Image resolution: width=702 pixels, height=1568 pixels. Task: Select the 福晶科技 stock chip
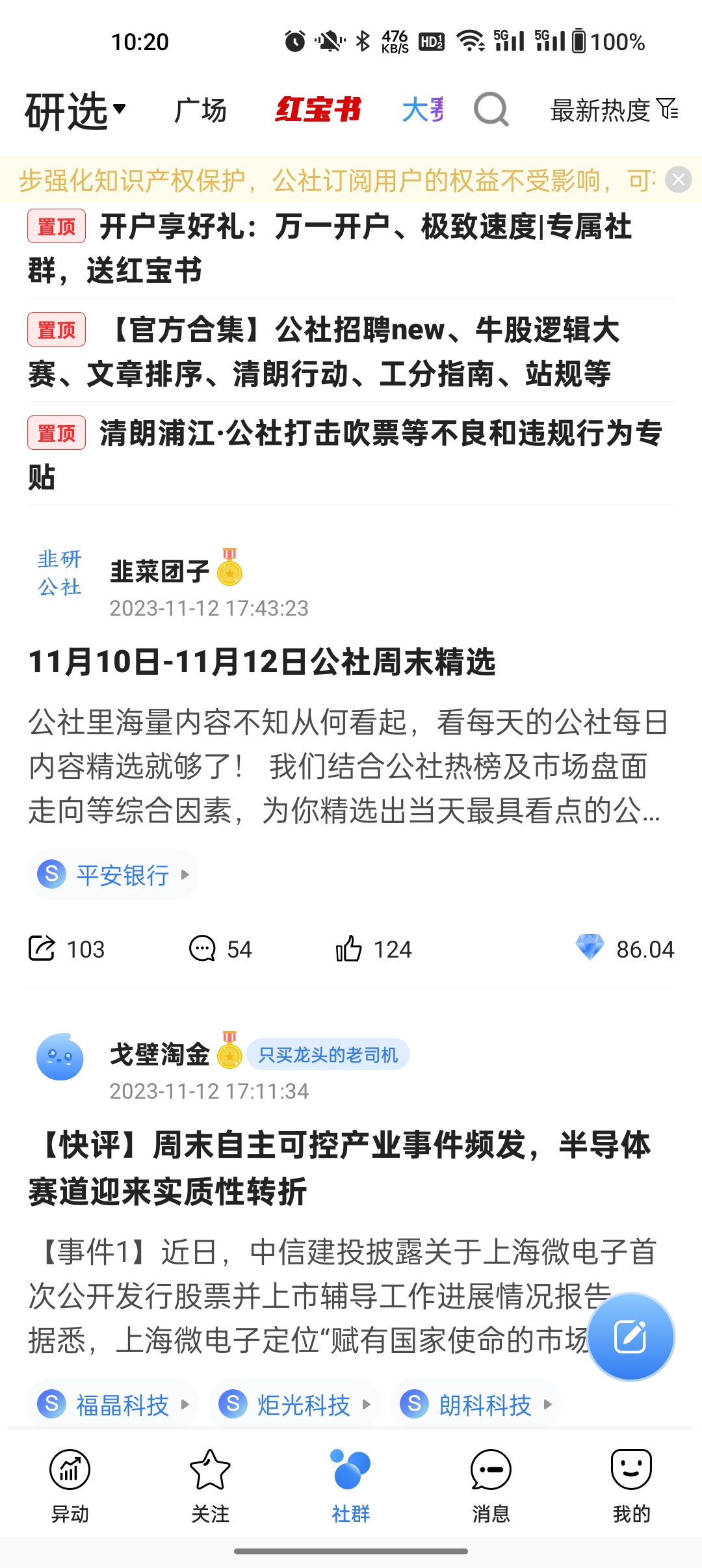coord(114,1405)
